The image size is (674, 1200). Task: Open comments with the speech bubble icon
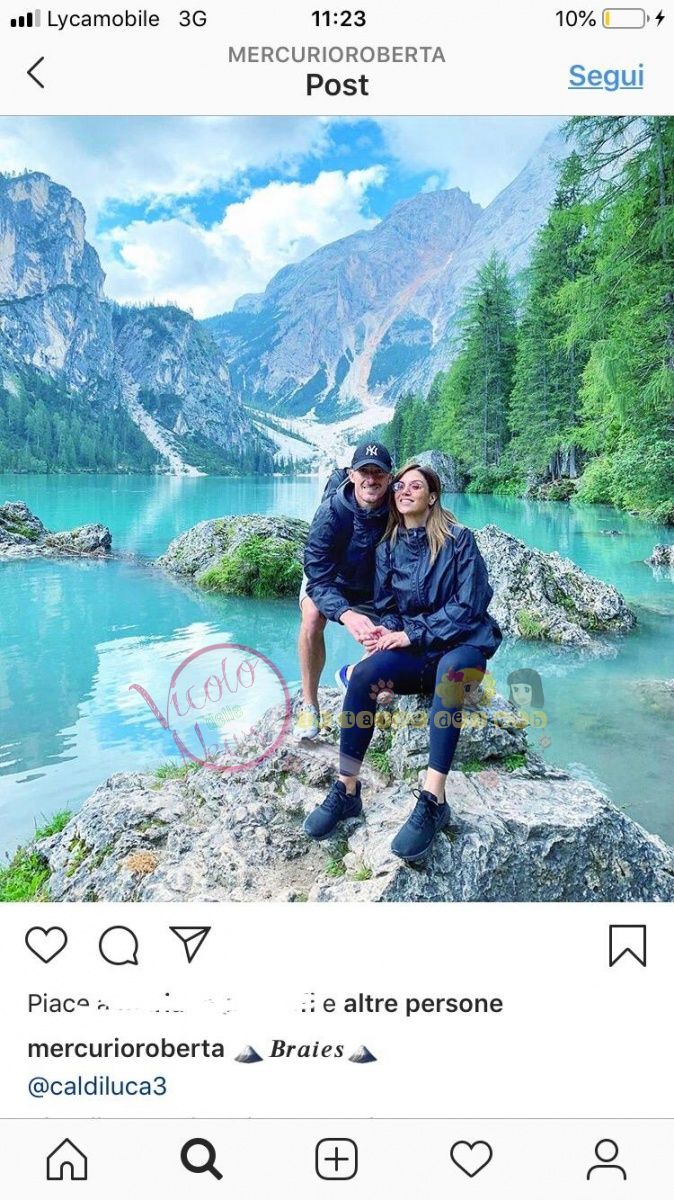point(118,945)
